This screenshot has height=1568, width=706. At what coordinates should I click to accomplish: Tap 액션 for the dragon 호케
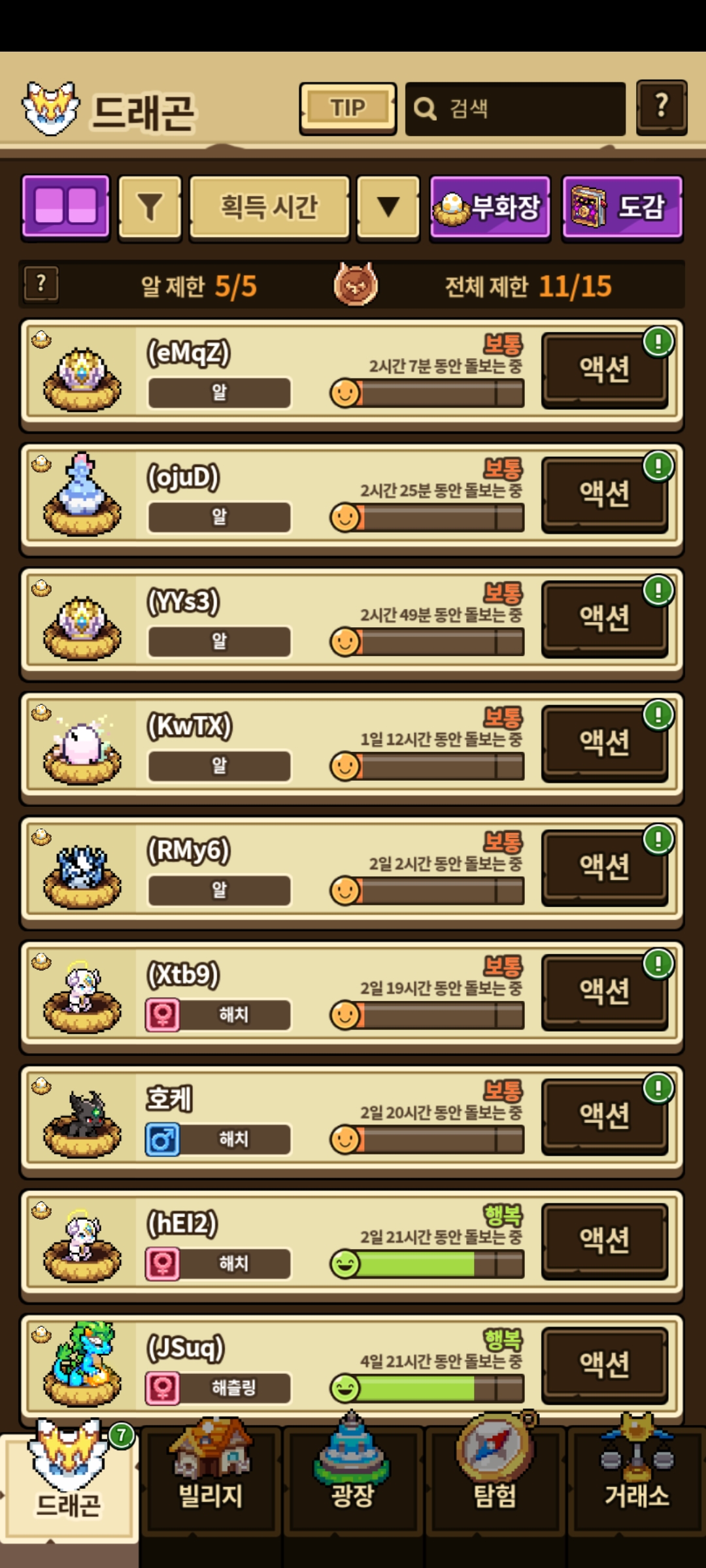tap(604, 1116)
